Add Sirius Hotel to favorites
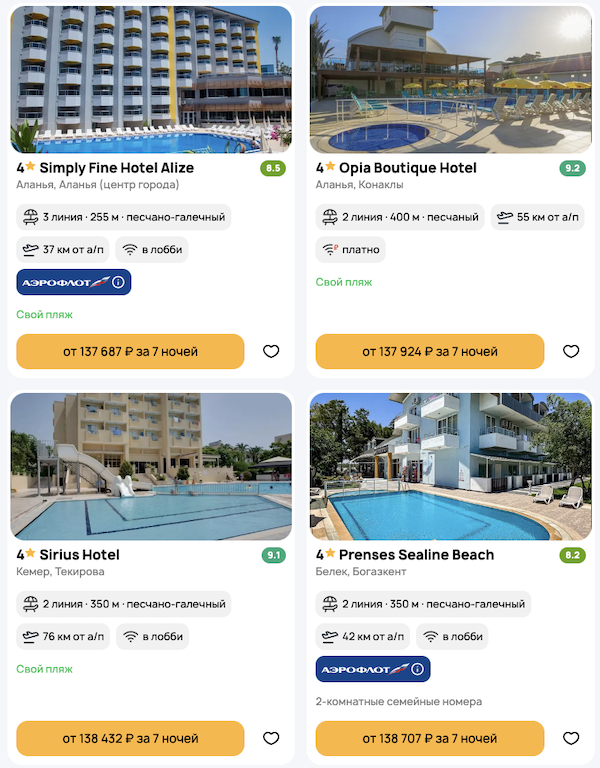 271,739
